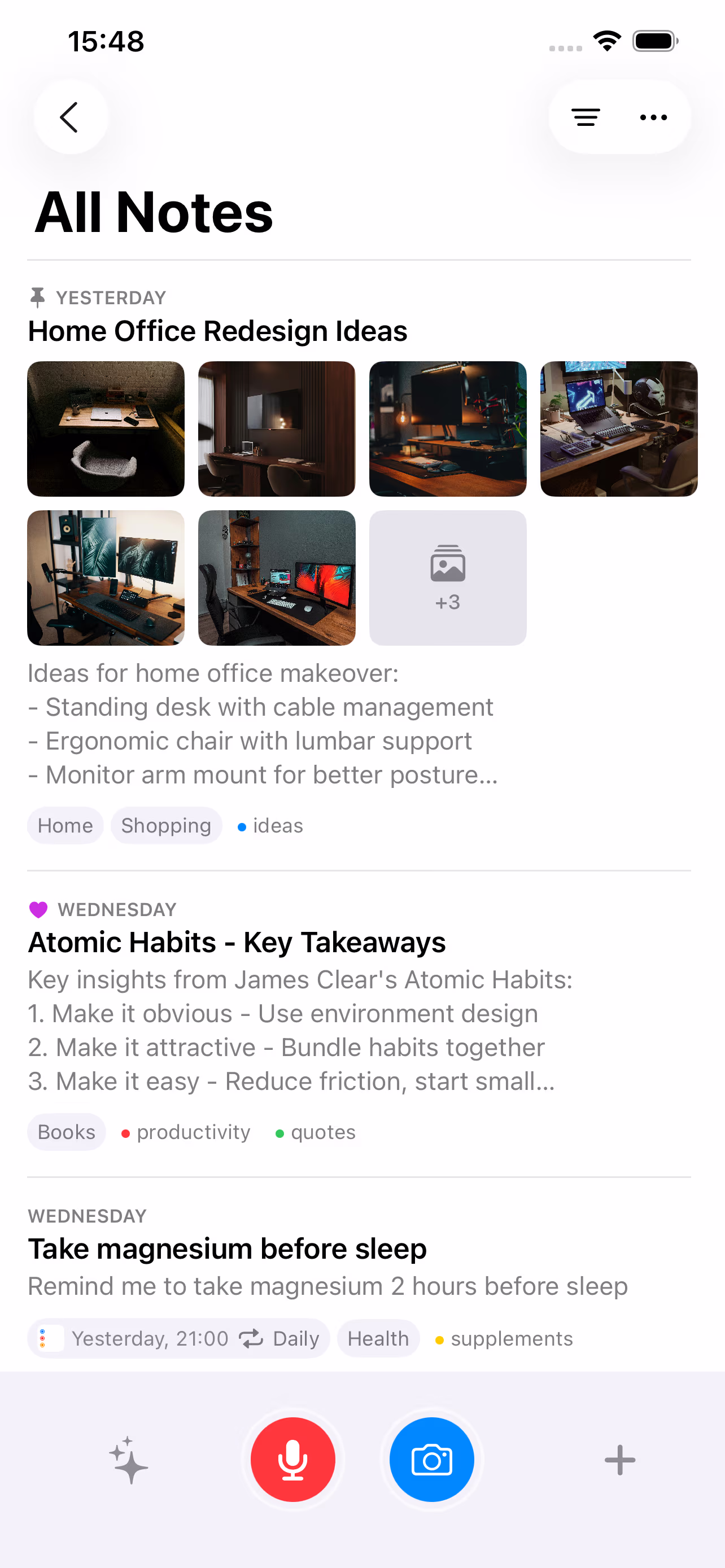Open the camera to capture a note
The width and height of the screenshot is (725, 1568).
(431, 1459)
